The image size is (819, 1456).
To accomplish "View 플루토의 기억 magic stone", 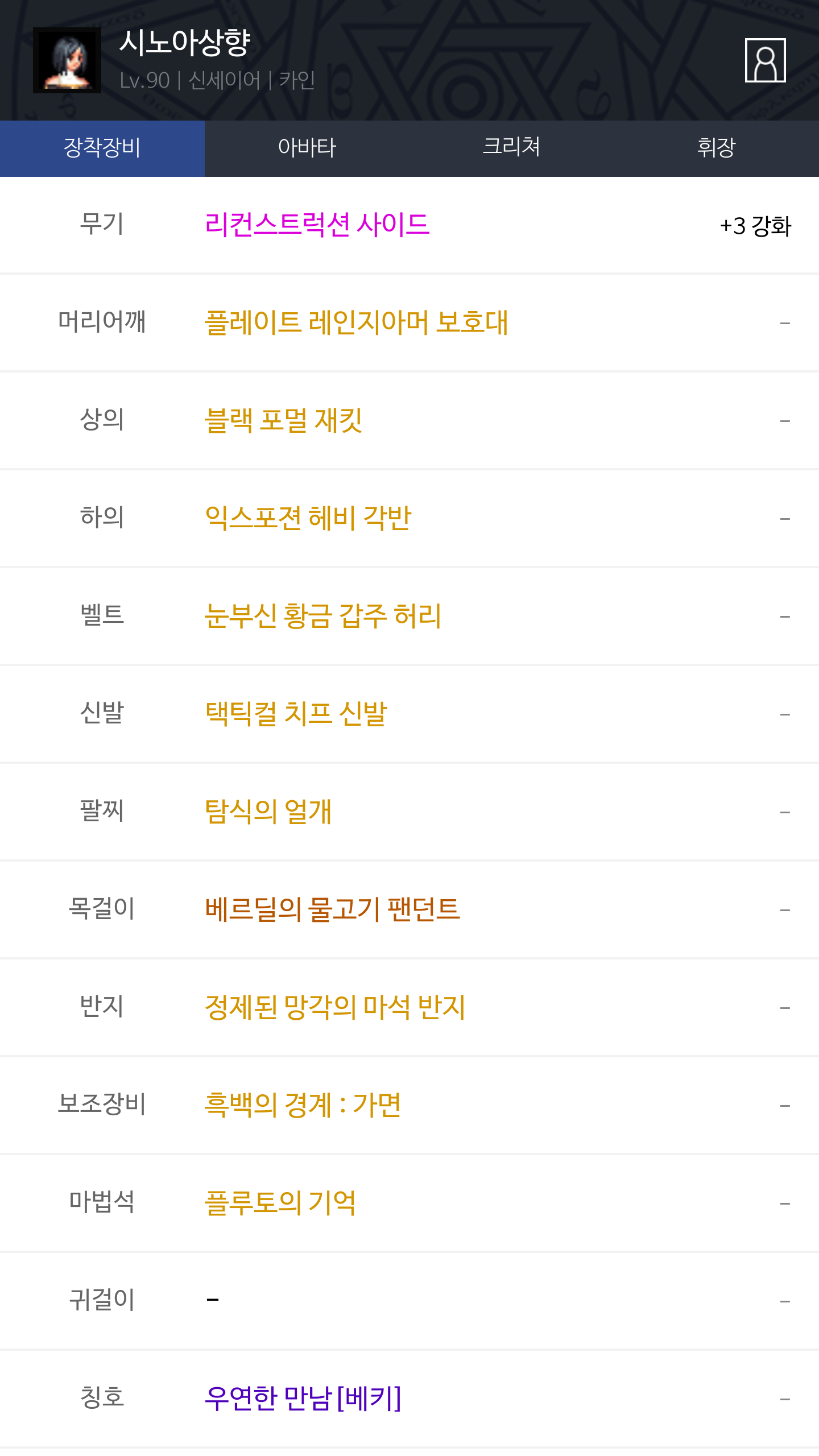I will 280,1203.
